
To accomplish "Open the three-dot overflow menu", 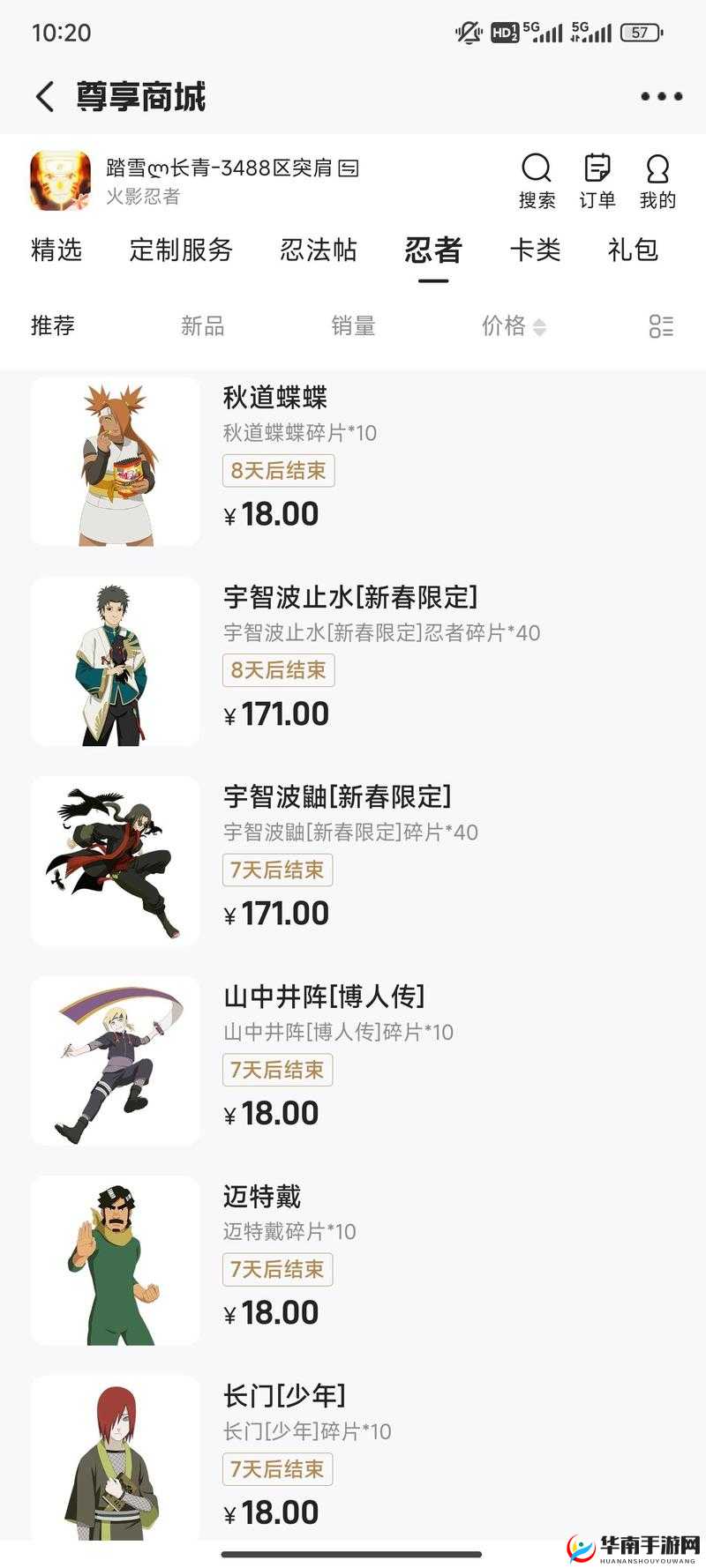I will 661,96.
